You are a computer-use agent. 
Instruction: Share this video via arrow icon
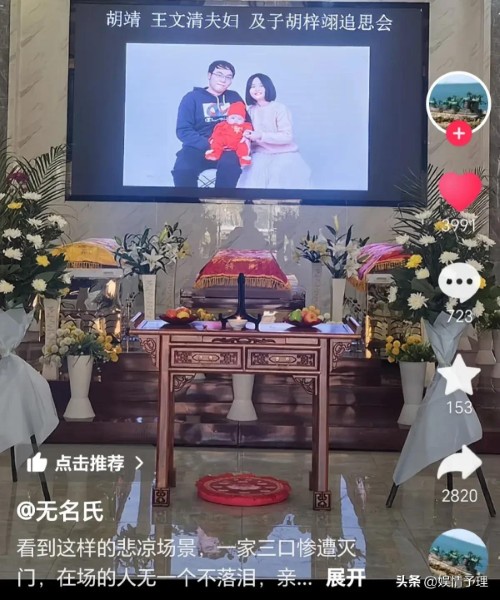pos(459,463)
